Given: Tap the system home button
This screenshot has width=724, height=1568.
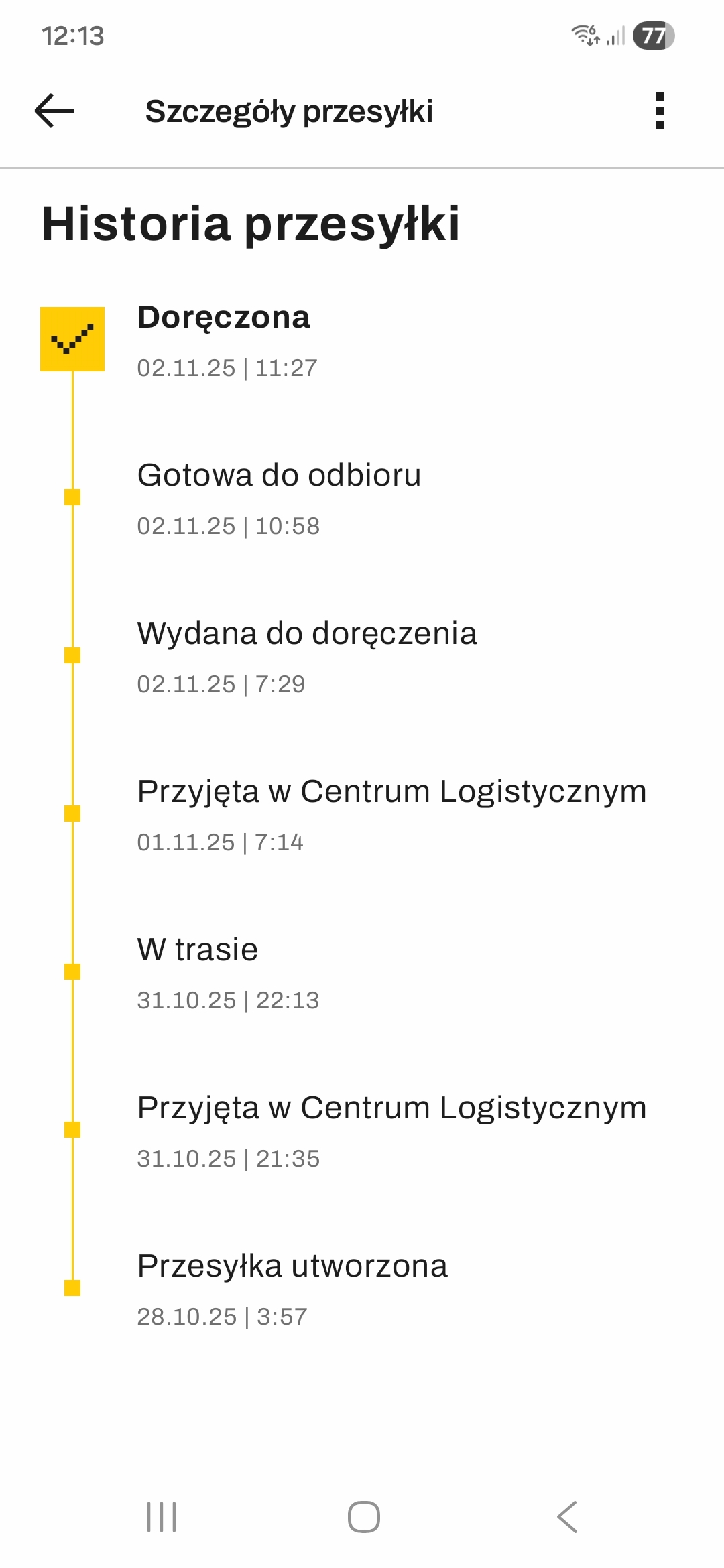Looking at the screenshot, I should (x=363, y=1517).
